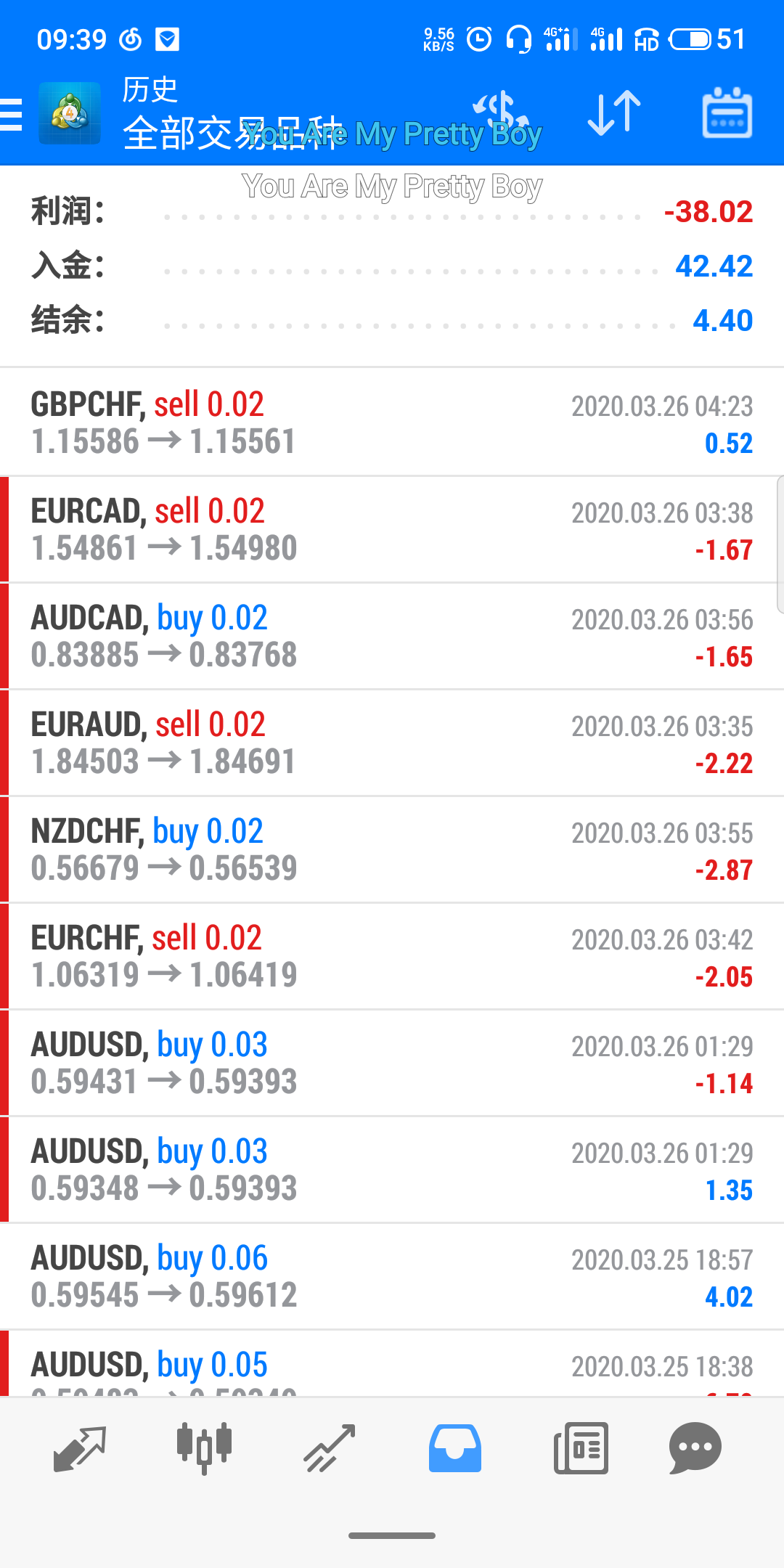Open the calendar date range picker
The image size is (784, 1568).
(x=727, y=114)
